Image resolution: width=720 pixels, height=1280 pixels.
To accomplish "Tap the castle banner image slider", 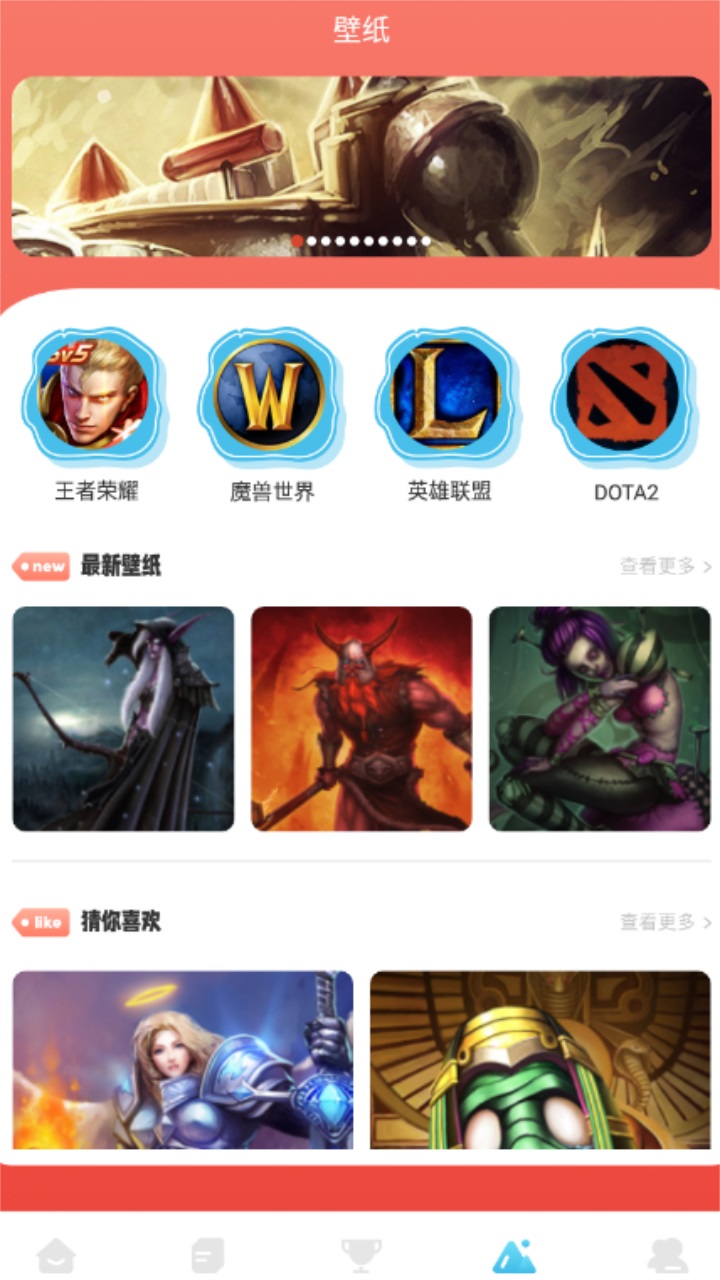I will point(360,168).
